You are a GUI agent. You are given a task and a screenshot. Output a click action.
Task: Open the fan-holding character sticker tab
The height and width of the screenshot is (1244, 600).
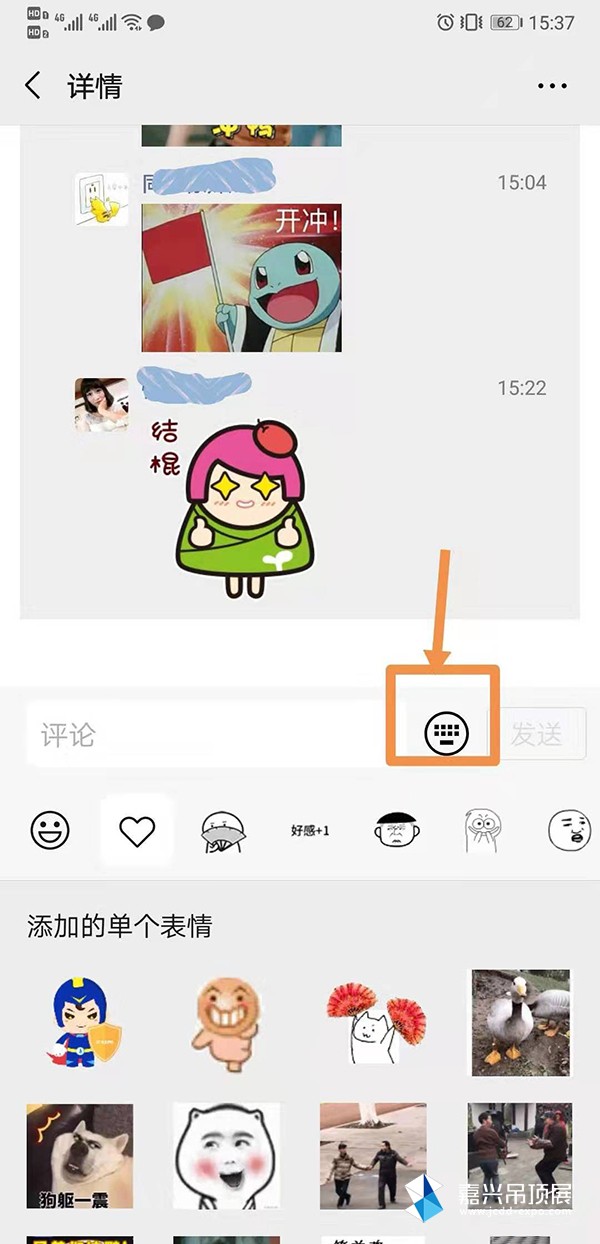(223, 830)
